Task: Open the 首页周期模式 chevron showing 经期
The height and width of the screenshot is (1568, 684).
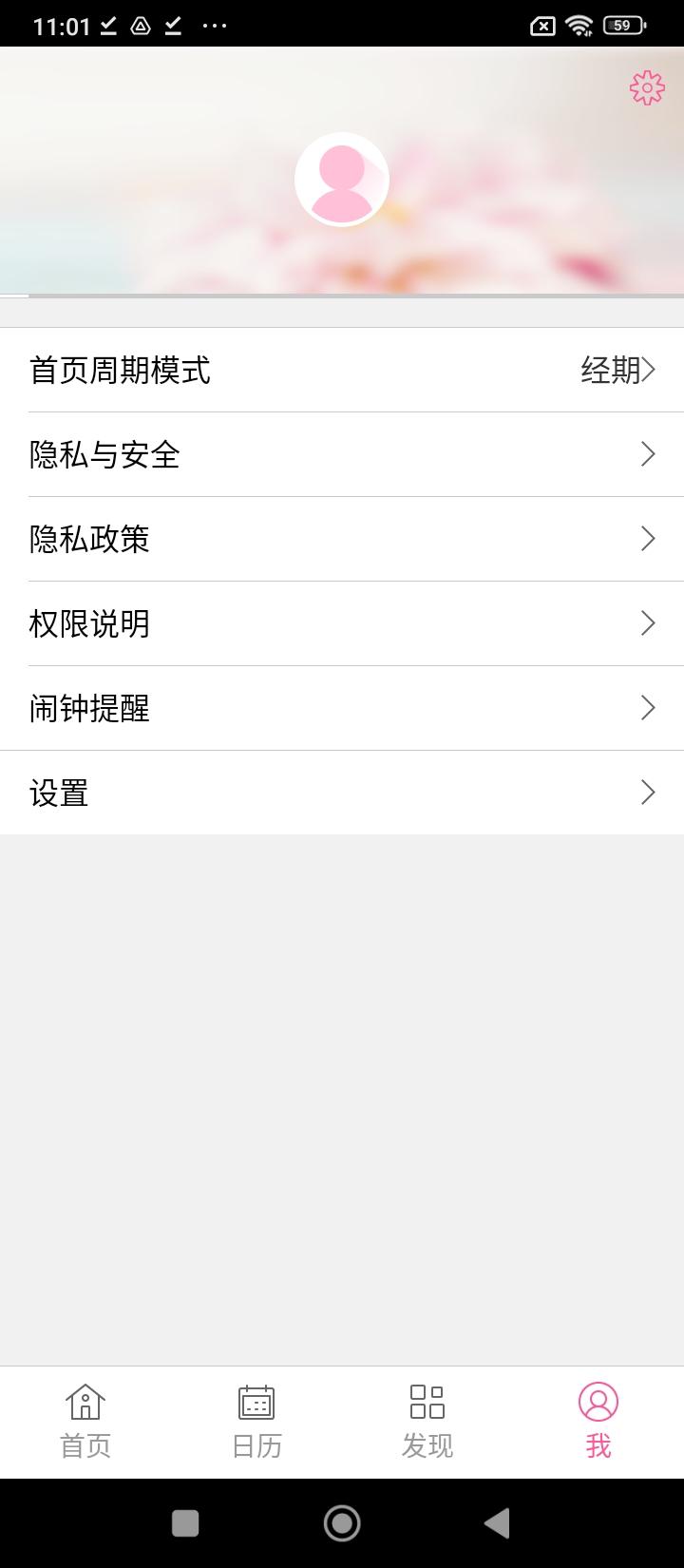Action: (x=649, y=370)
